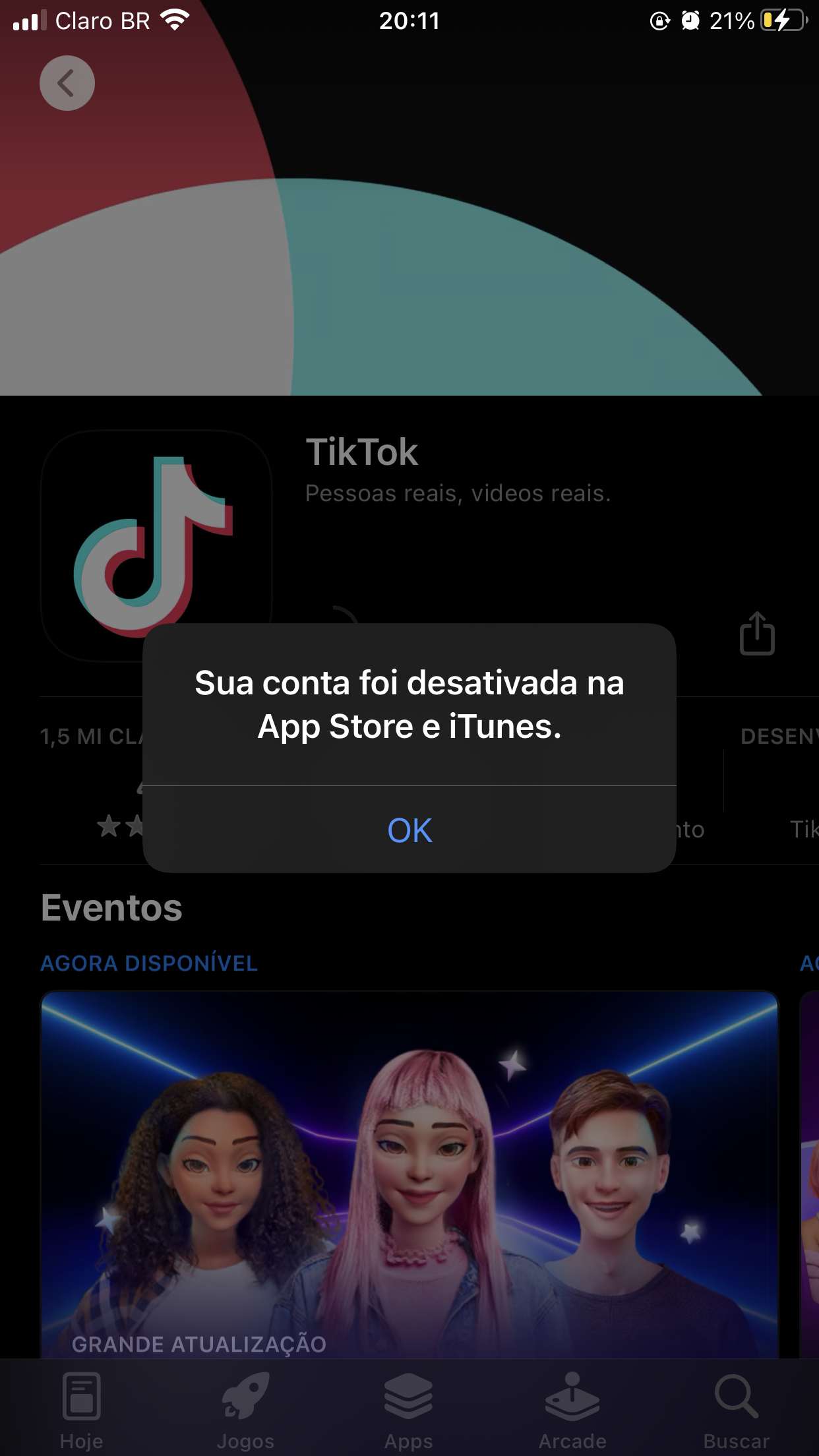Screen dimensions: 819x1456
Task: Share the TikTok app page
Action: 757,633
